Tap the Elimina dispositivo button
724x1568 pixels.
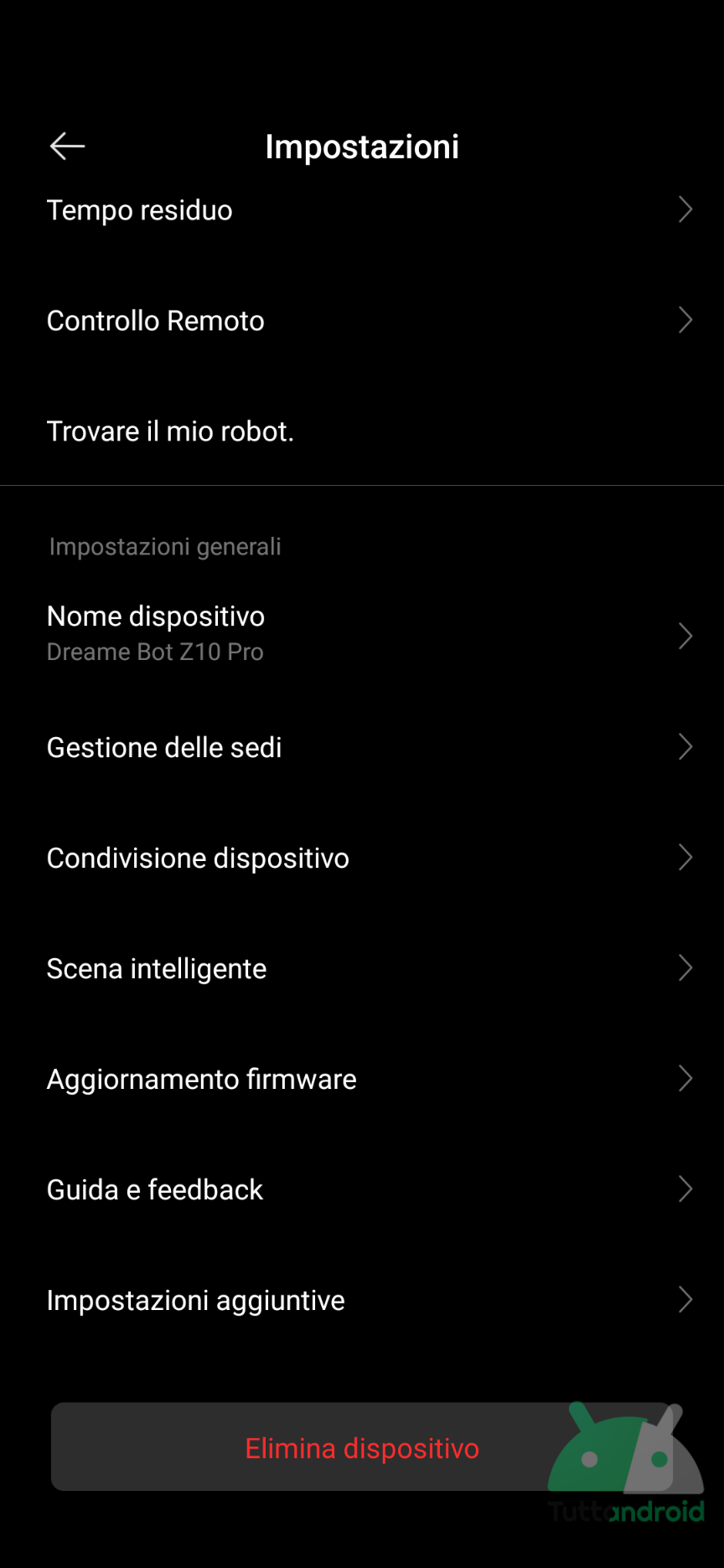(x=362, y=1447)
